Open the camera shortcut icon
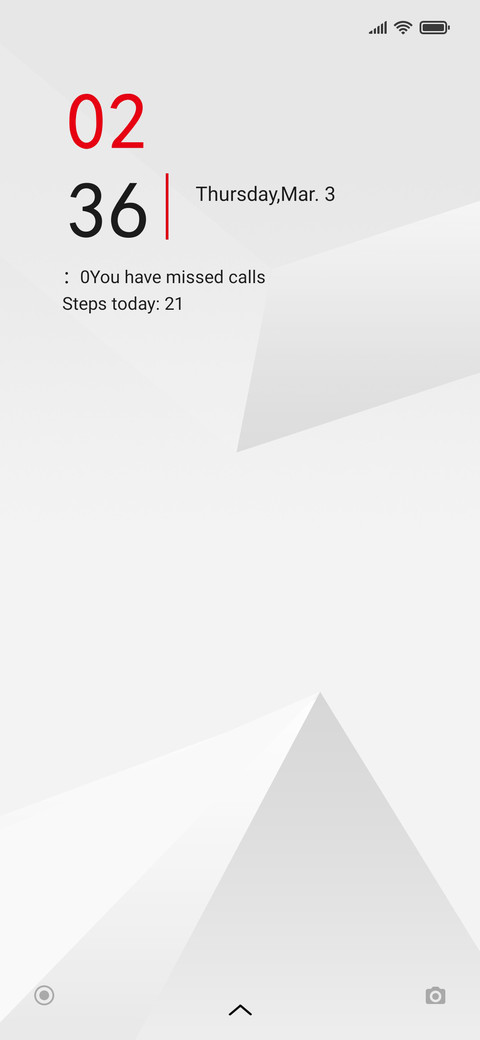The image size is (480, 1040). coord(436,996)
